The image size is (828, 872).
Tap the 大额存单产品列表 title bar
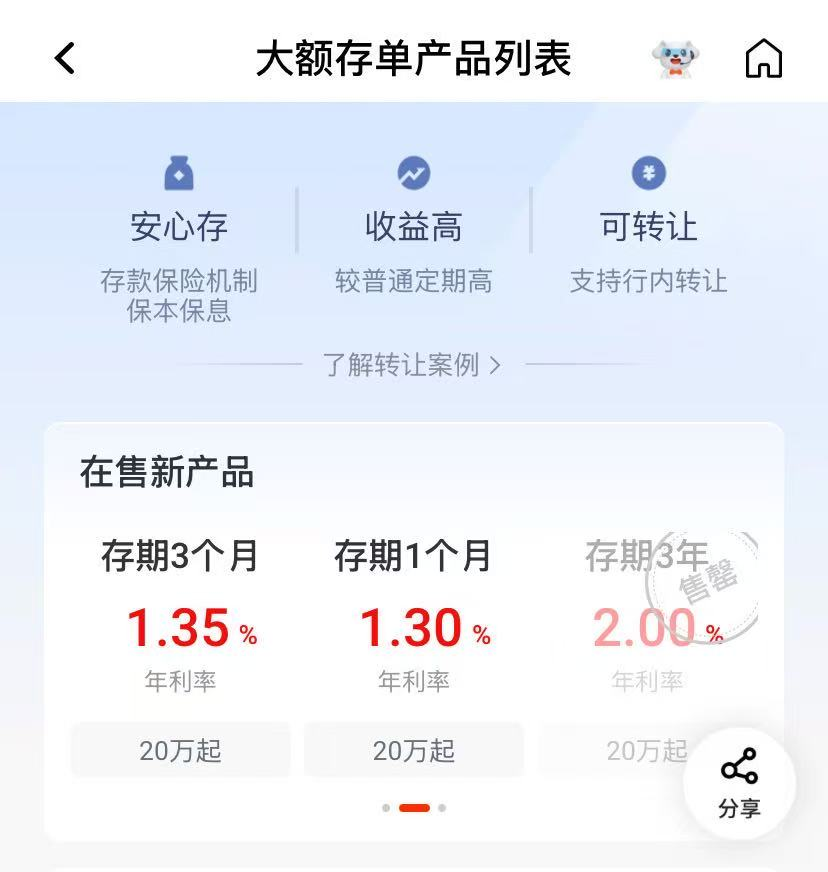tap(414, 58)
